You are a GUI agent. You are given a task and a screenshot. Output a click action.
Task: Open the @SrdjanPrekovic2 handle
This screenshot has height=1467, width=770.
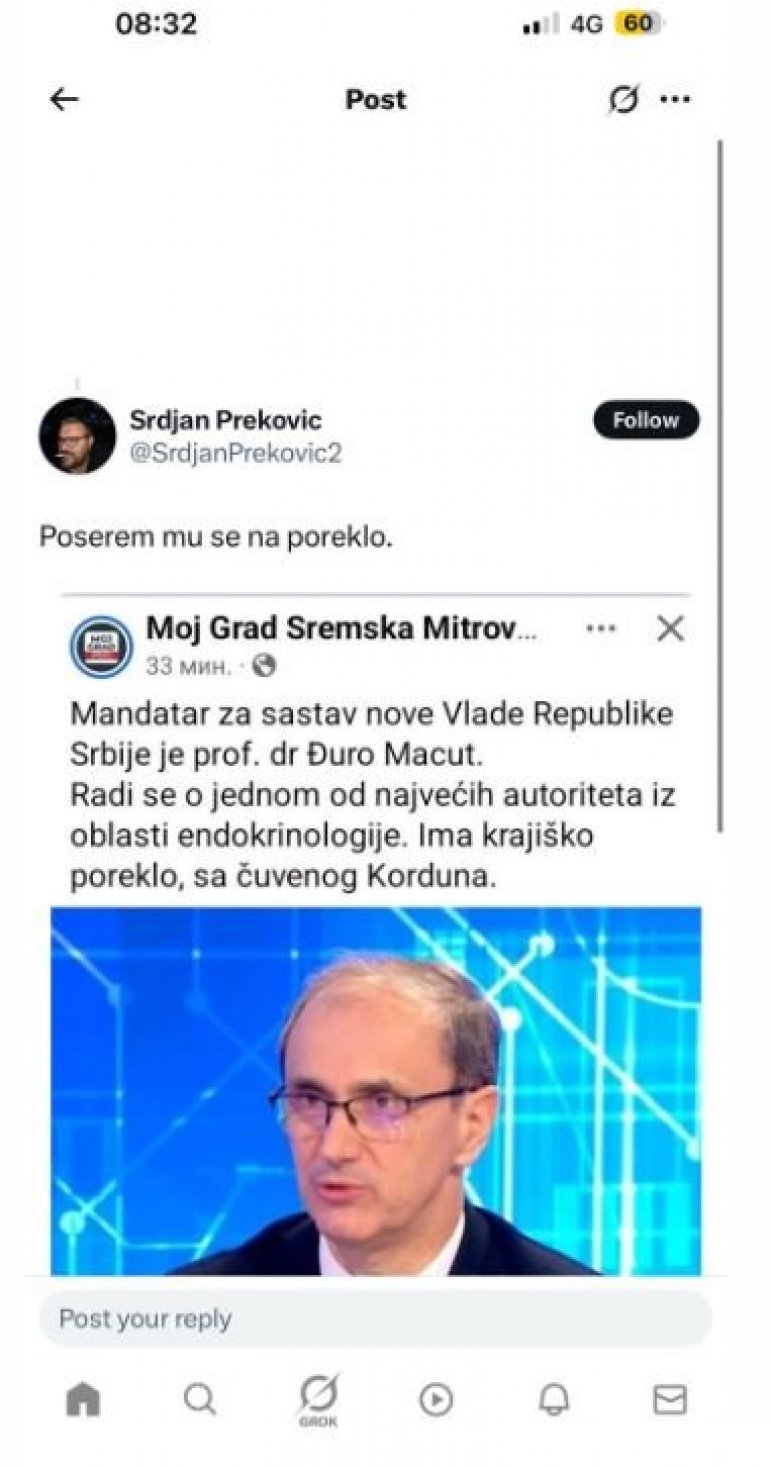coord(236,453)
